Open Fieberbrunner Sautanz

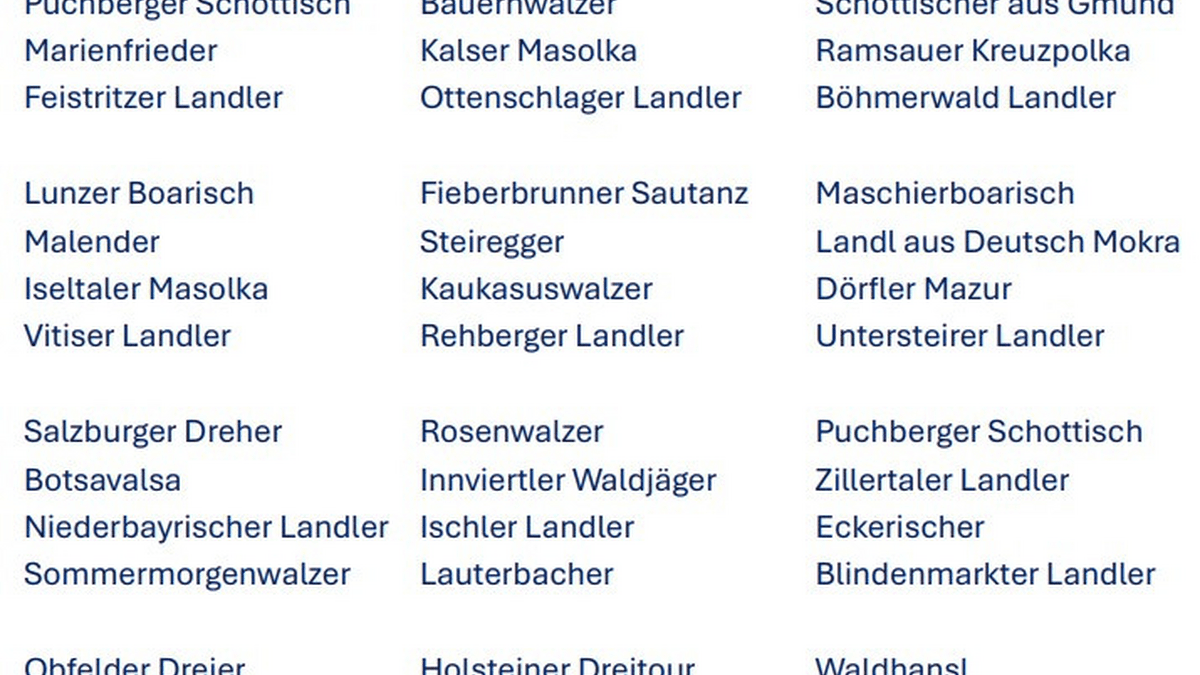tap(583, 193)
